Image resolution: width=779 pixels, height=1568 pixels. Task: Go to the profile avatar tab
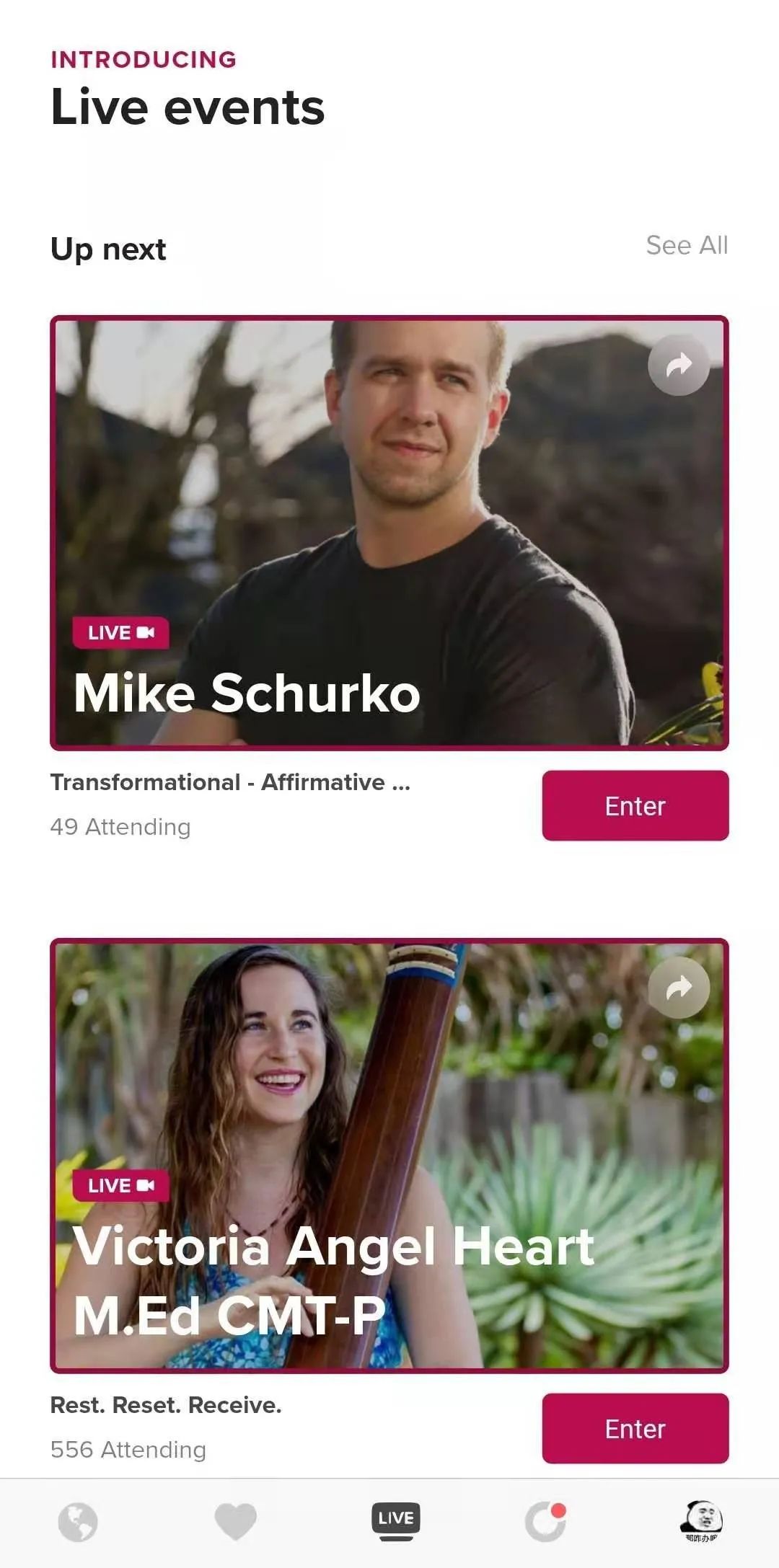[701, 1521]
